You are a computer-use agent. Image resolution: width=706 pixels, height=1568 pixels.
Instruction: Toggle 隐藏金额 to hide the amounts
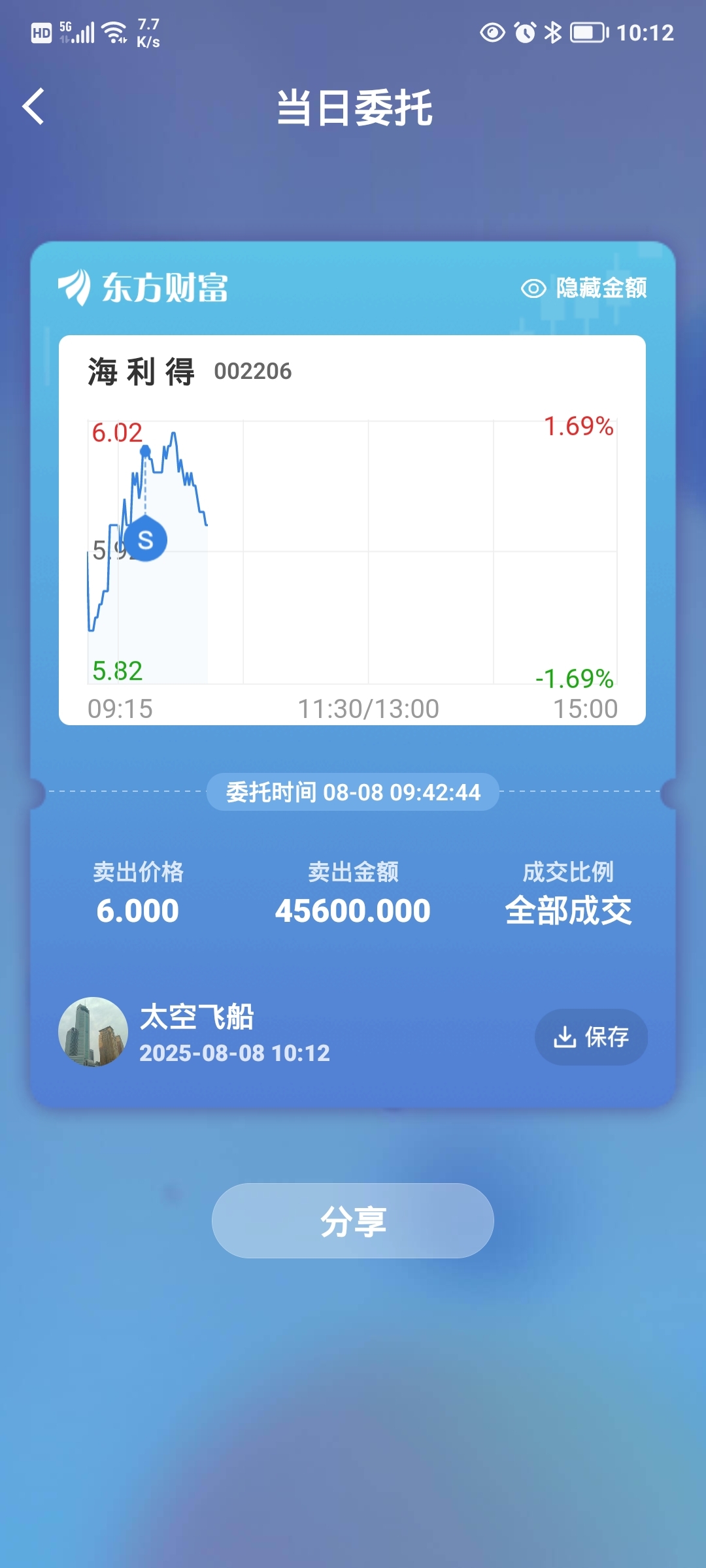(584, 288)
